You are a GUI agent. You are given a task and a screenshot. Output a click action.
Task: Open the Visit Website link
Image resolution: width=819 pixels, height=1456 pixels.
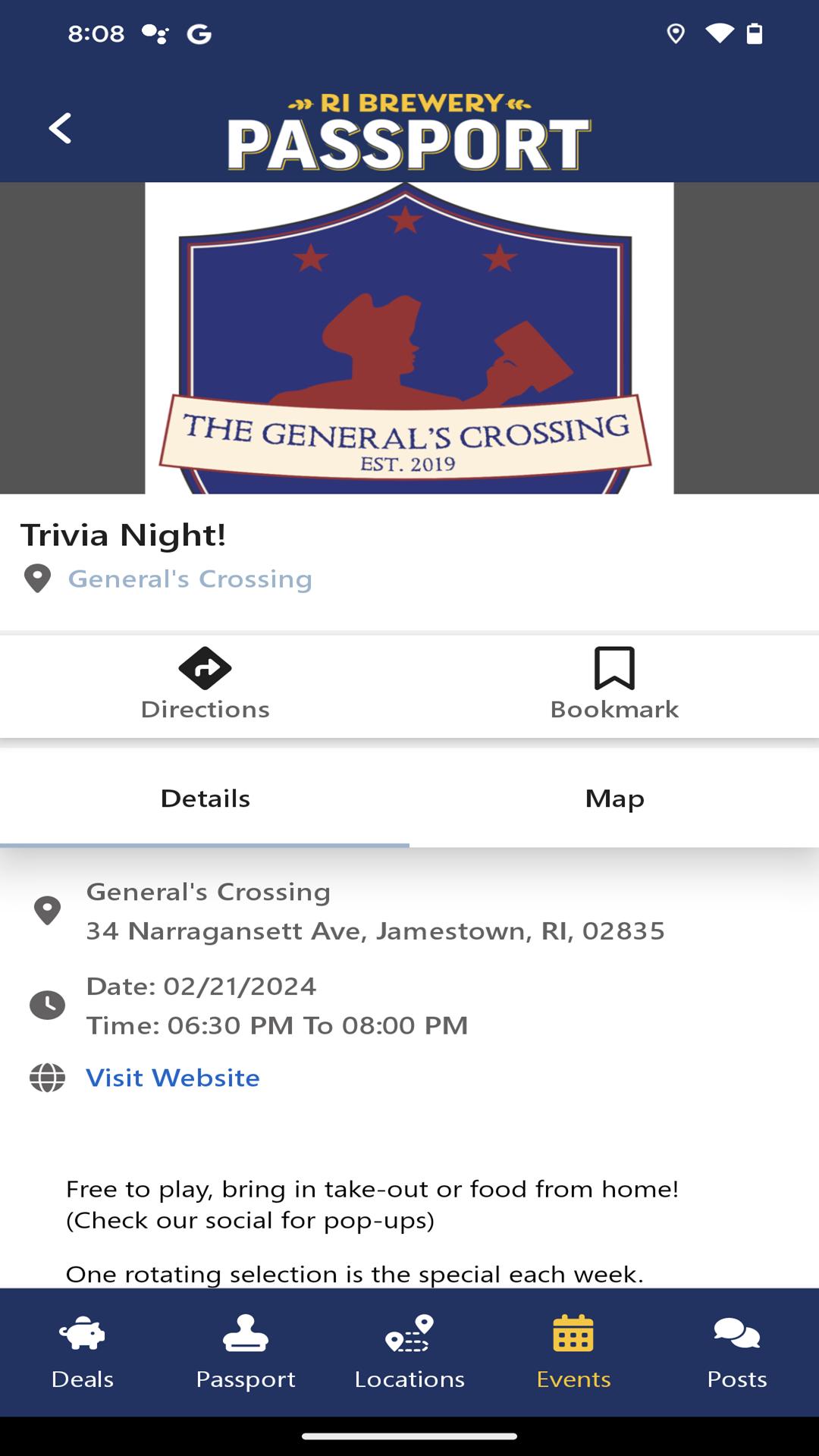pos(173,1078)
